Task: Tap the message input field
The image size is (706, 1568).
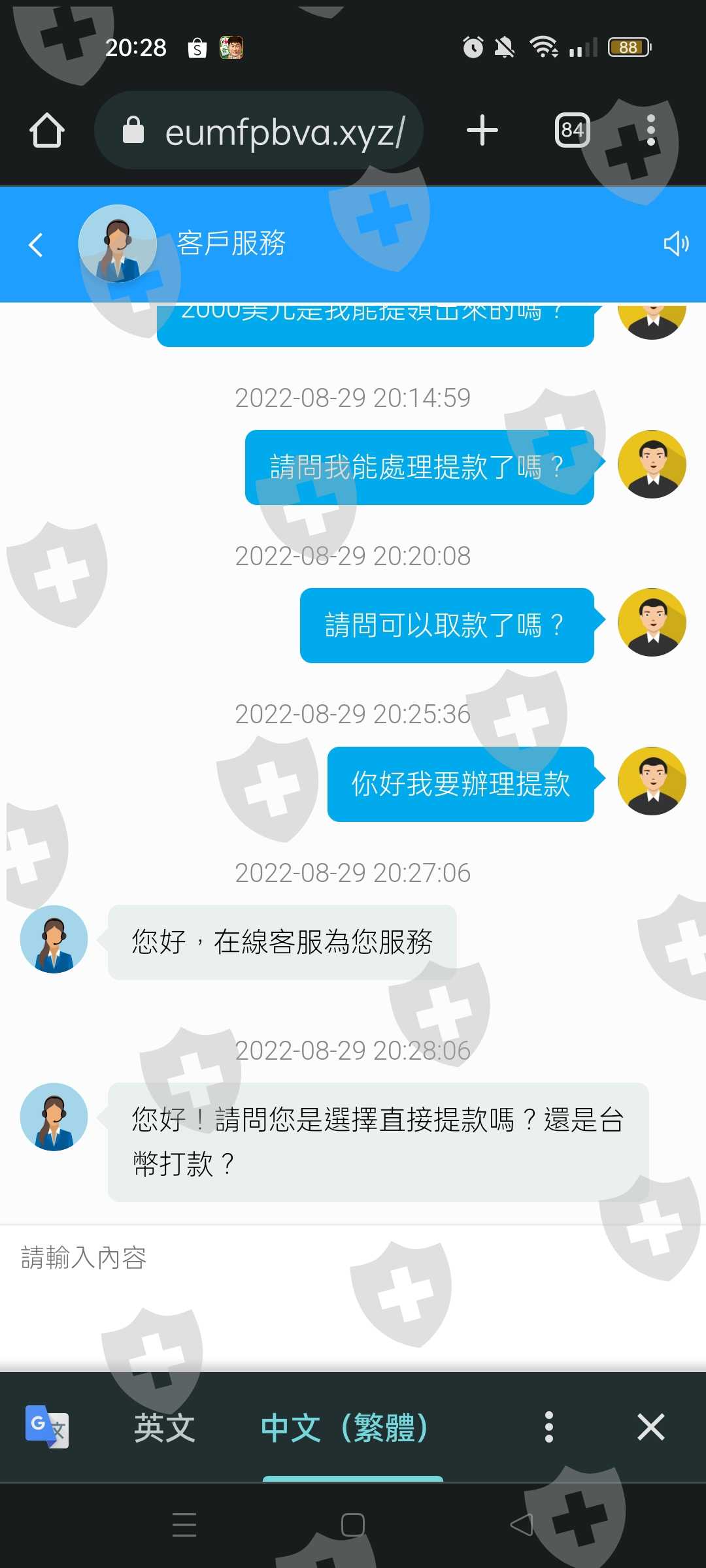Action: pos(353,1296)
